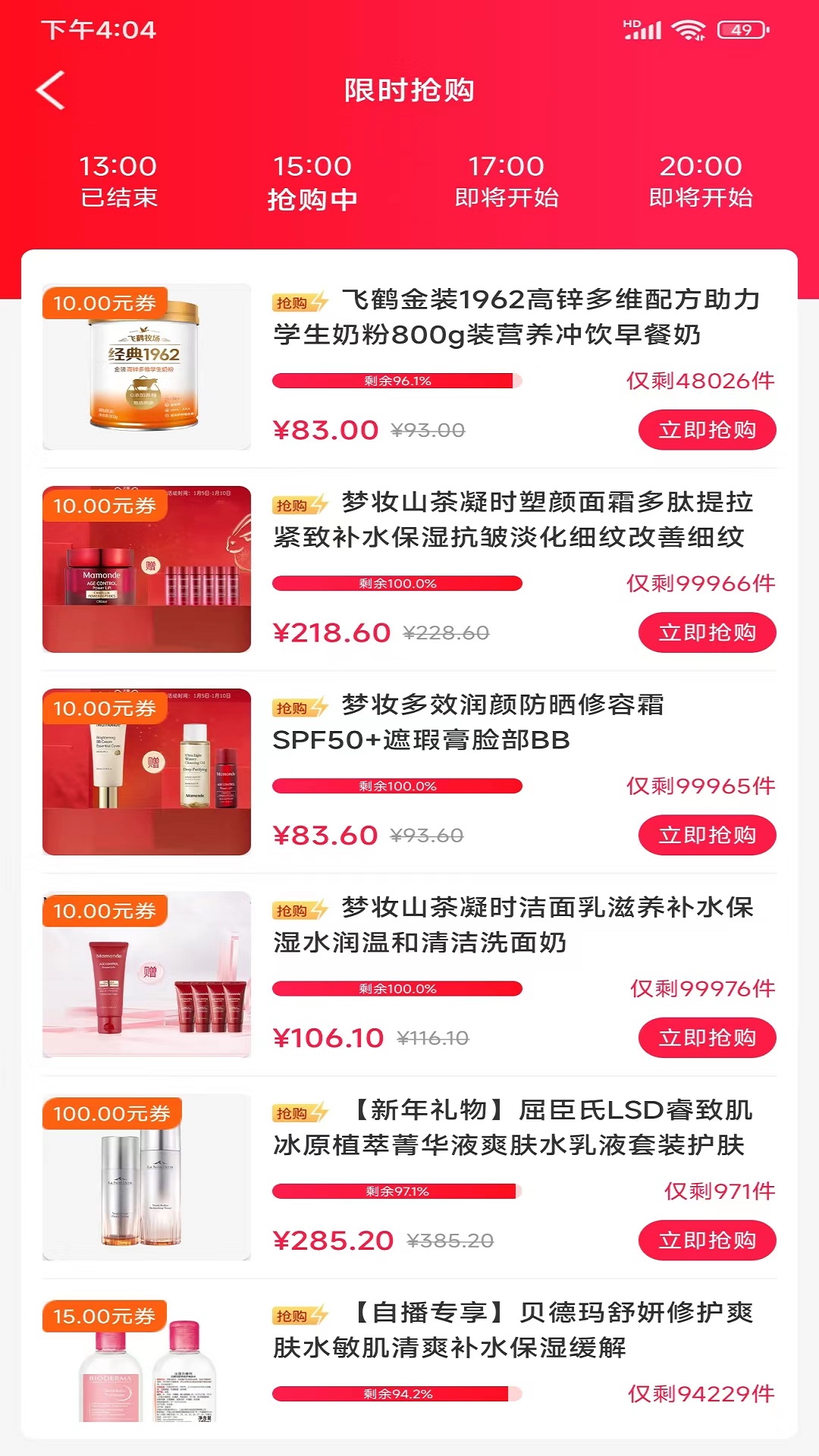Tap 立即抢购 for 飞鹤金装1962 milk powder
819x1456 pixels.
[707, 430]
